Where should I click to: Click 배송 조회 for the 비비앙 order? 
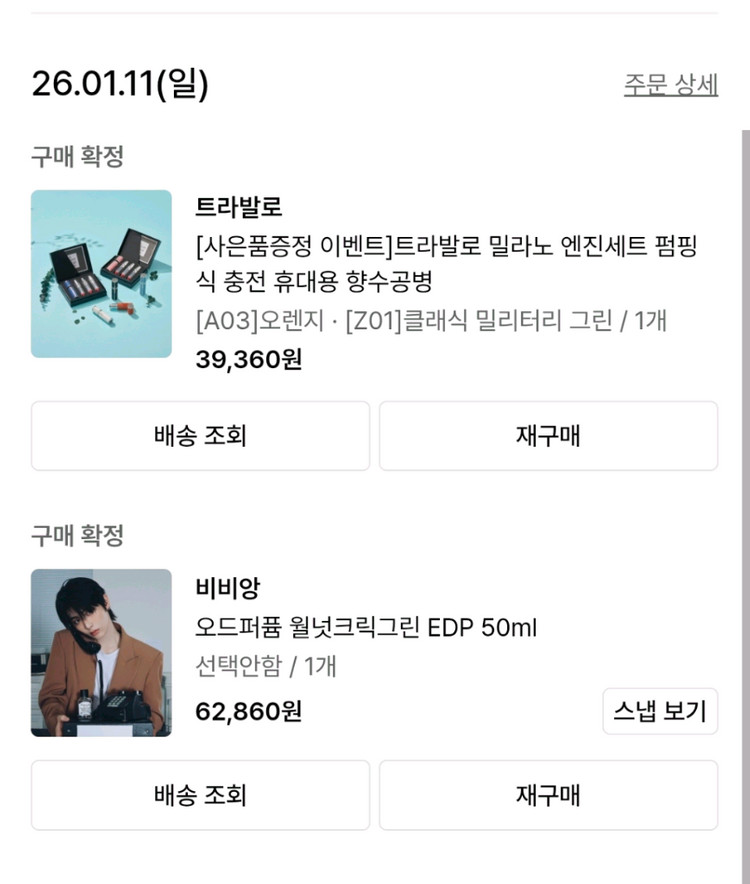pos(201,796)
